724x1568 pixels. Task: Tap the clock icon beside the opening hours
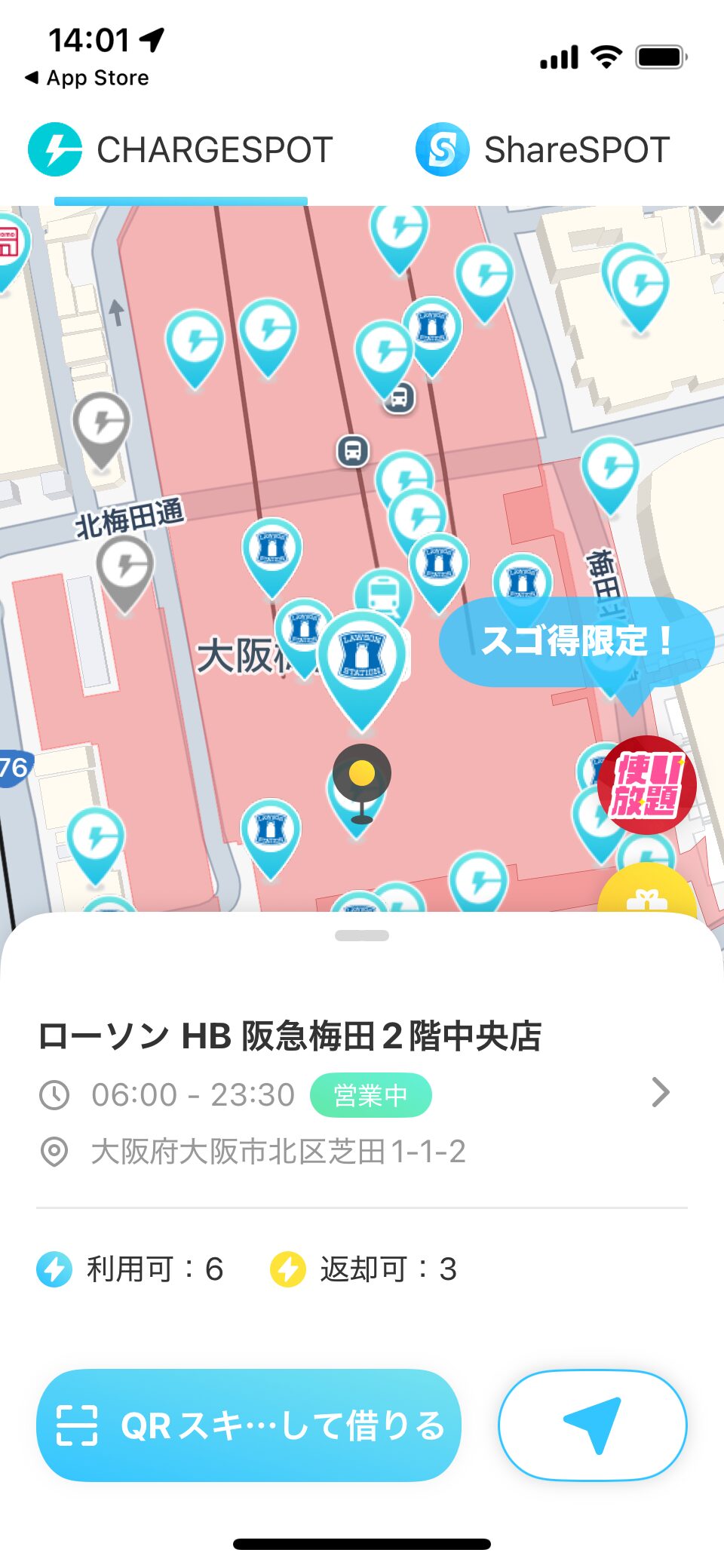pos(54,1094)
